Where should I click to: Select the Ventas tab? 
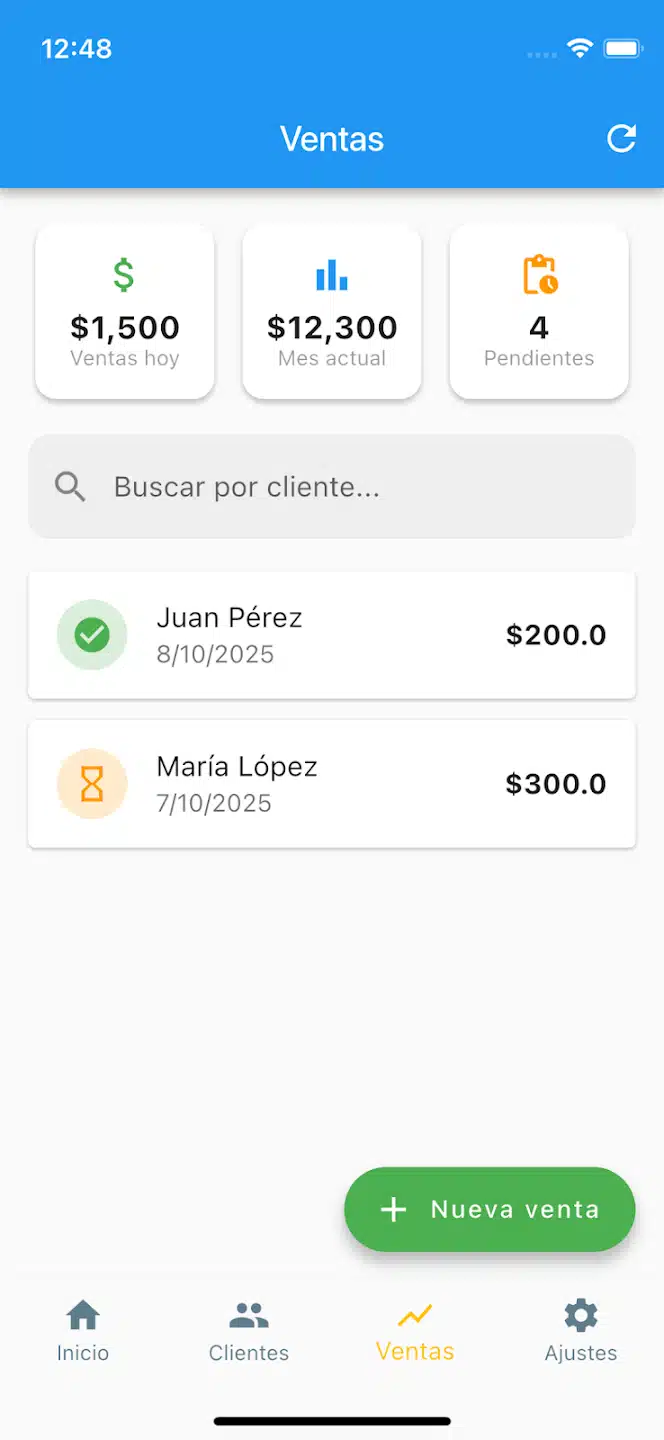415,1330
